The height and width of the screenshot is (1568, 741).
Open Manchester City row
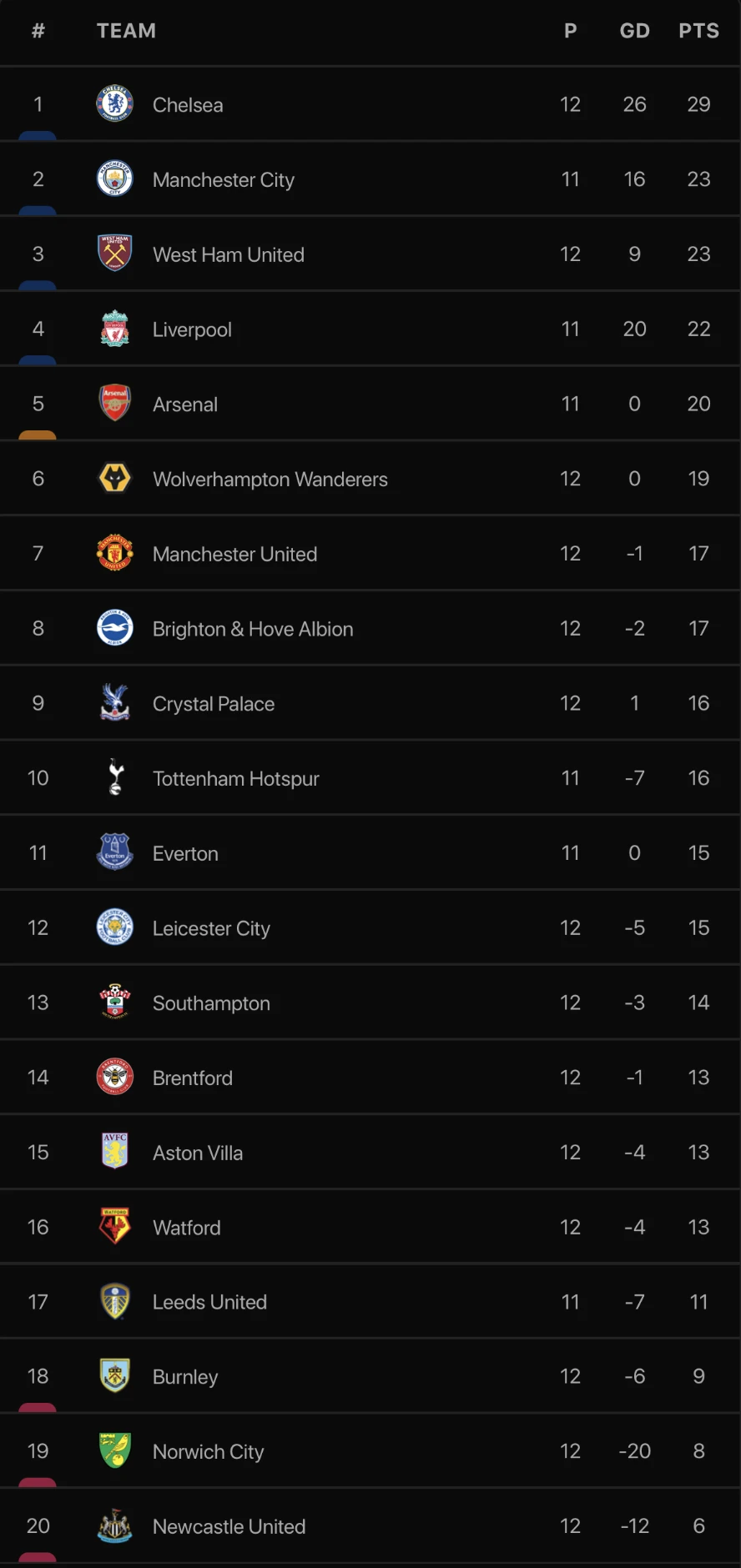[223, 180]
